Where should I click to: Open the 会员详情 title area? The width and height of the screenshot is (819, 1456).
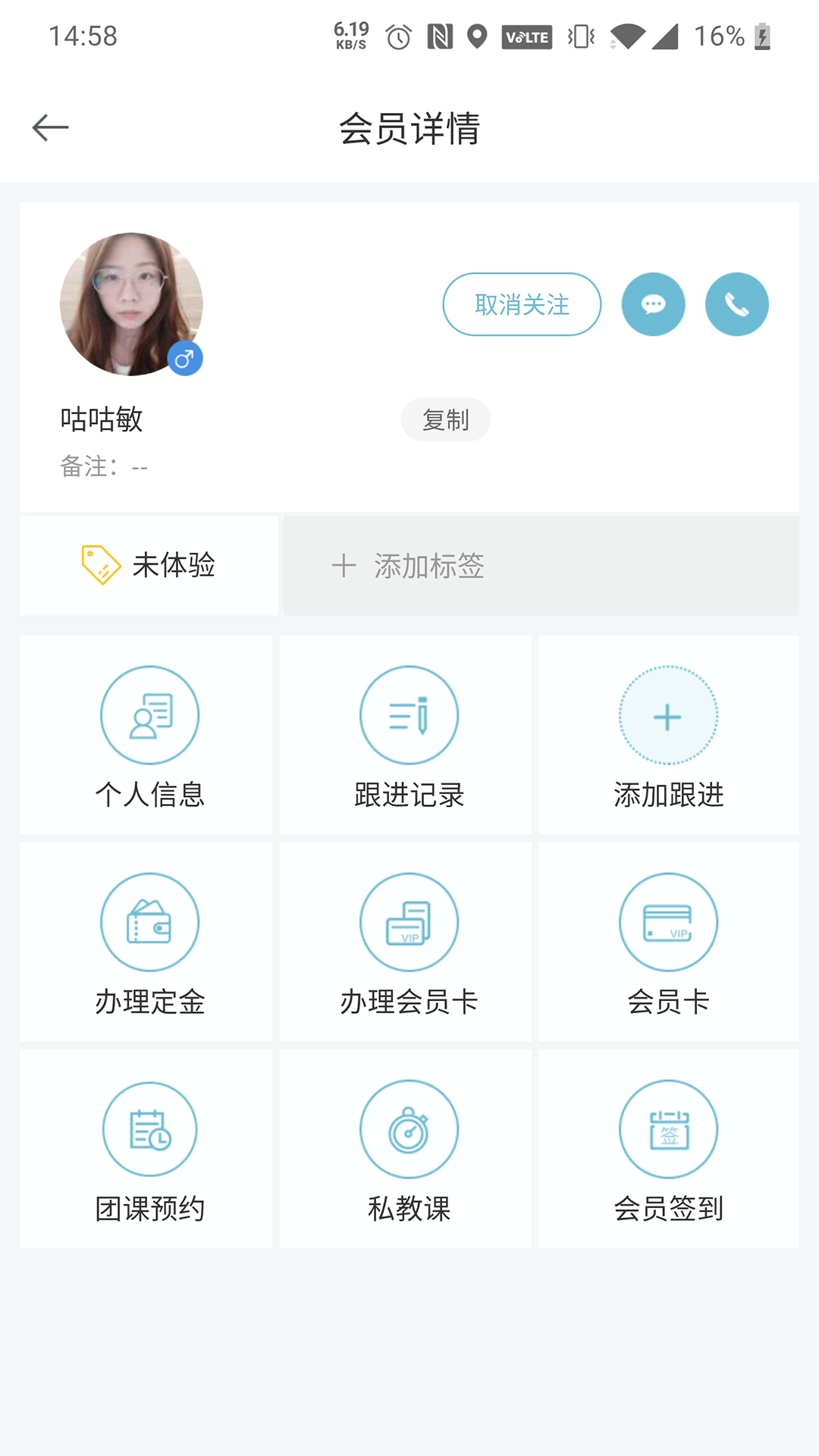409,127
